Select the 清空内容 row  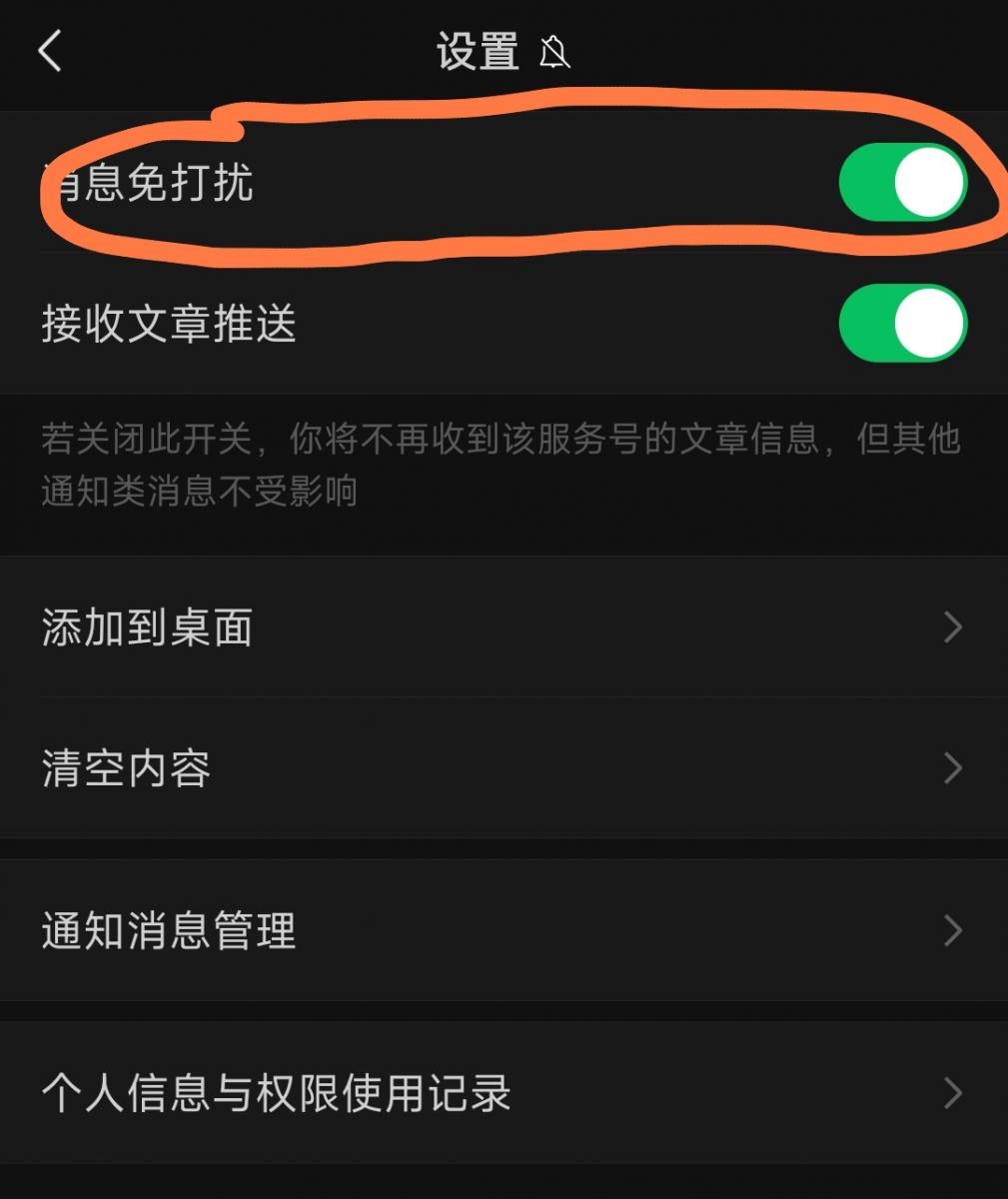pos(504,768)
